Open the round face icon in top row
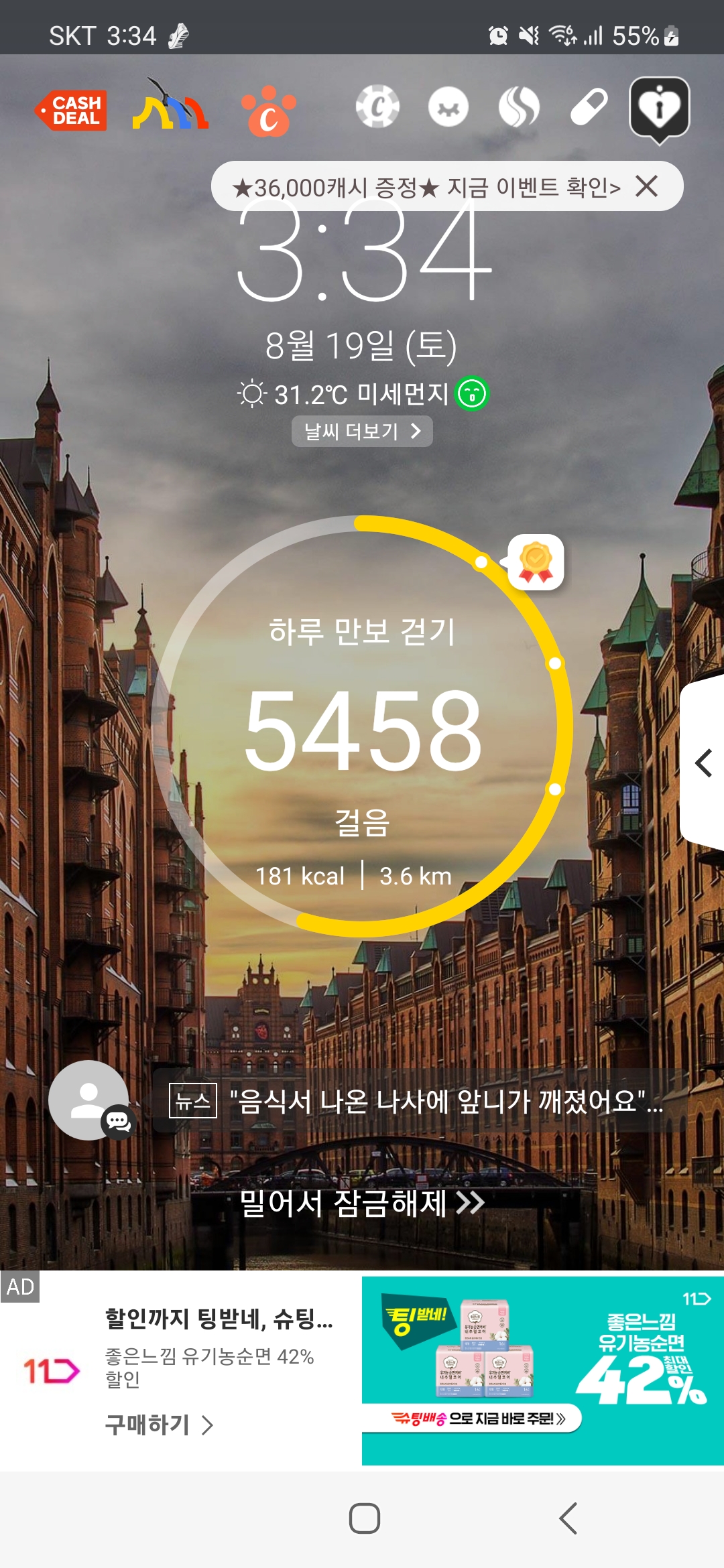 [448, 107]
